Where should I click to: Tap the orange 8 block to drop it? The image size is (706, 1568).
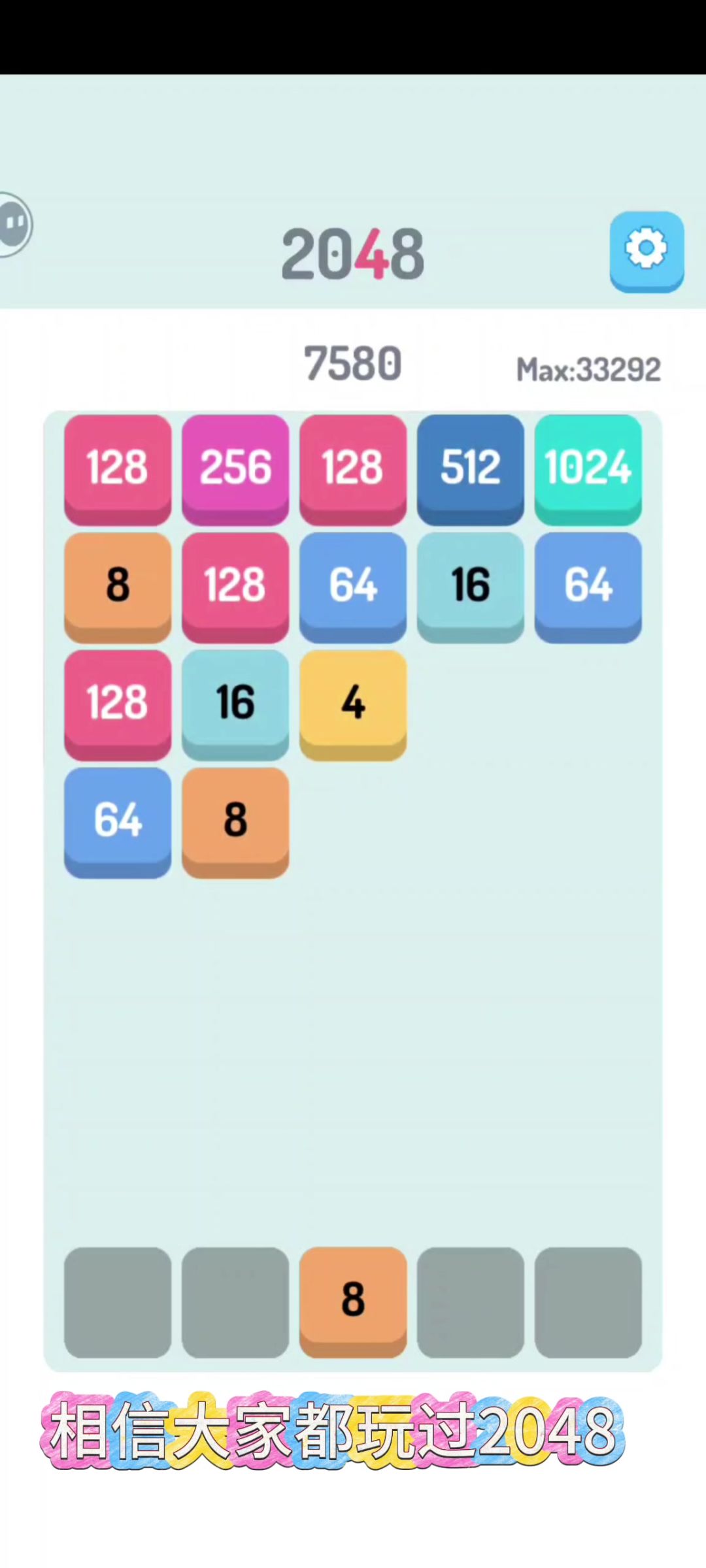[353, 1300]
